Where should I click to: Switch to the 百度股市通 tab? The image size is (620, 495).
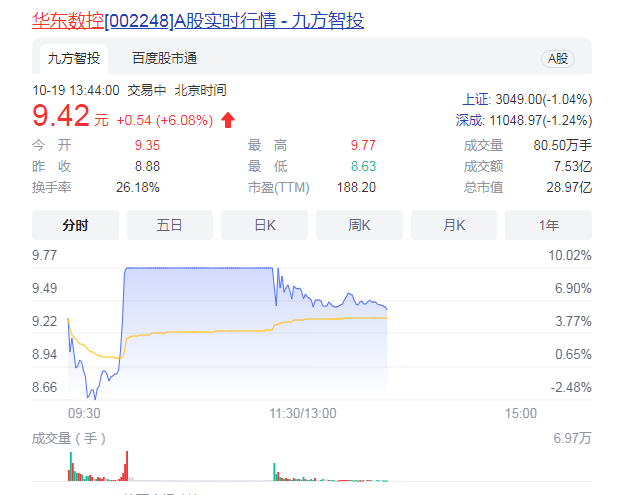[x=164, y=58]
